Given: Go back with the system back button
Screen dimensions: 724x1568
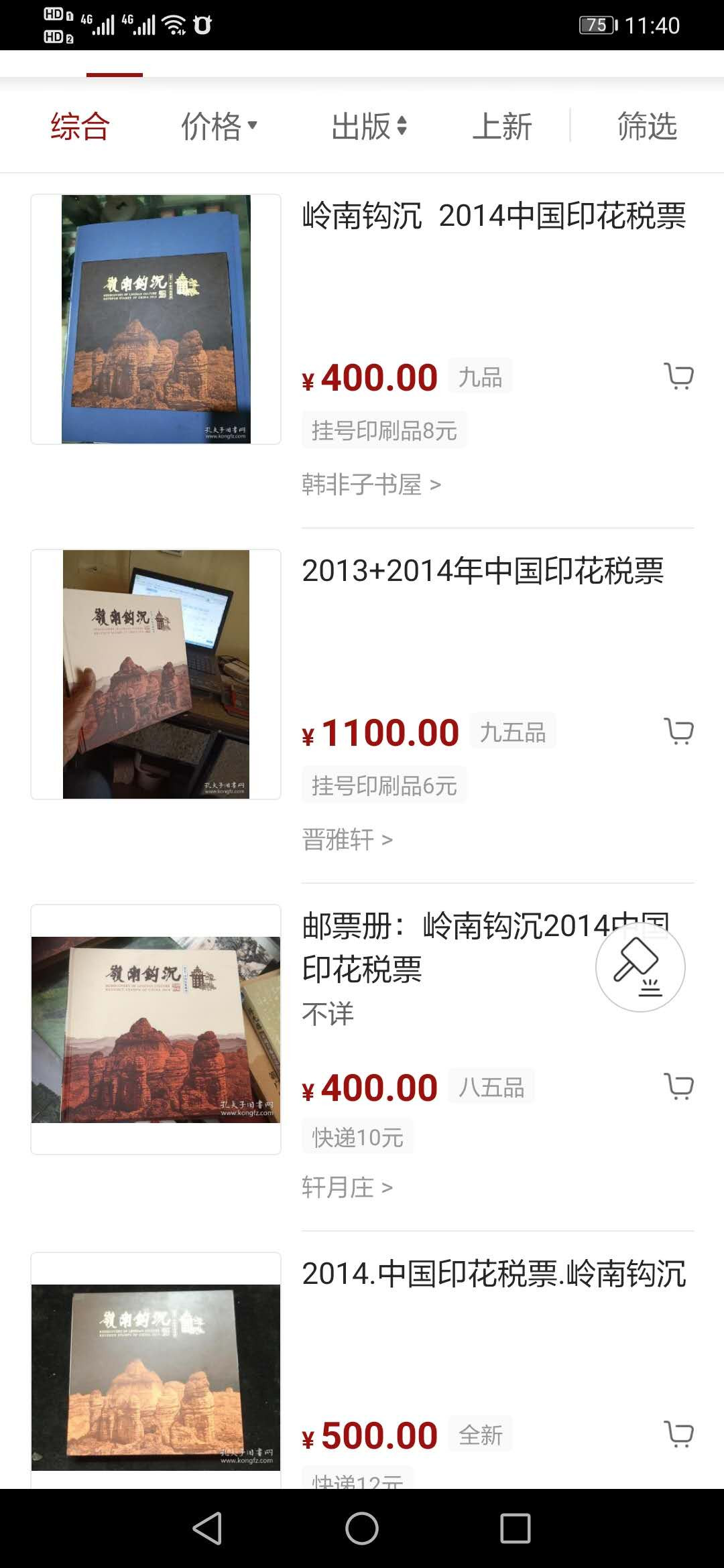Looking at the screenshot, I should point(207,1528).
